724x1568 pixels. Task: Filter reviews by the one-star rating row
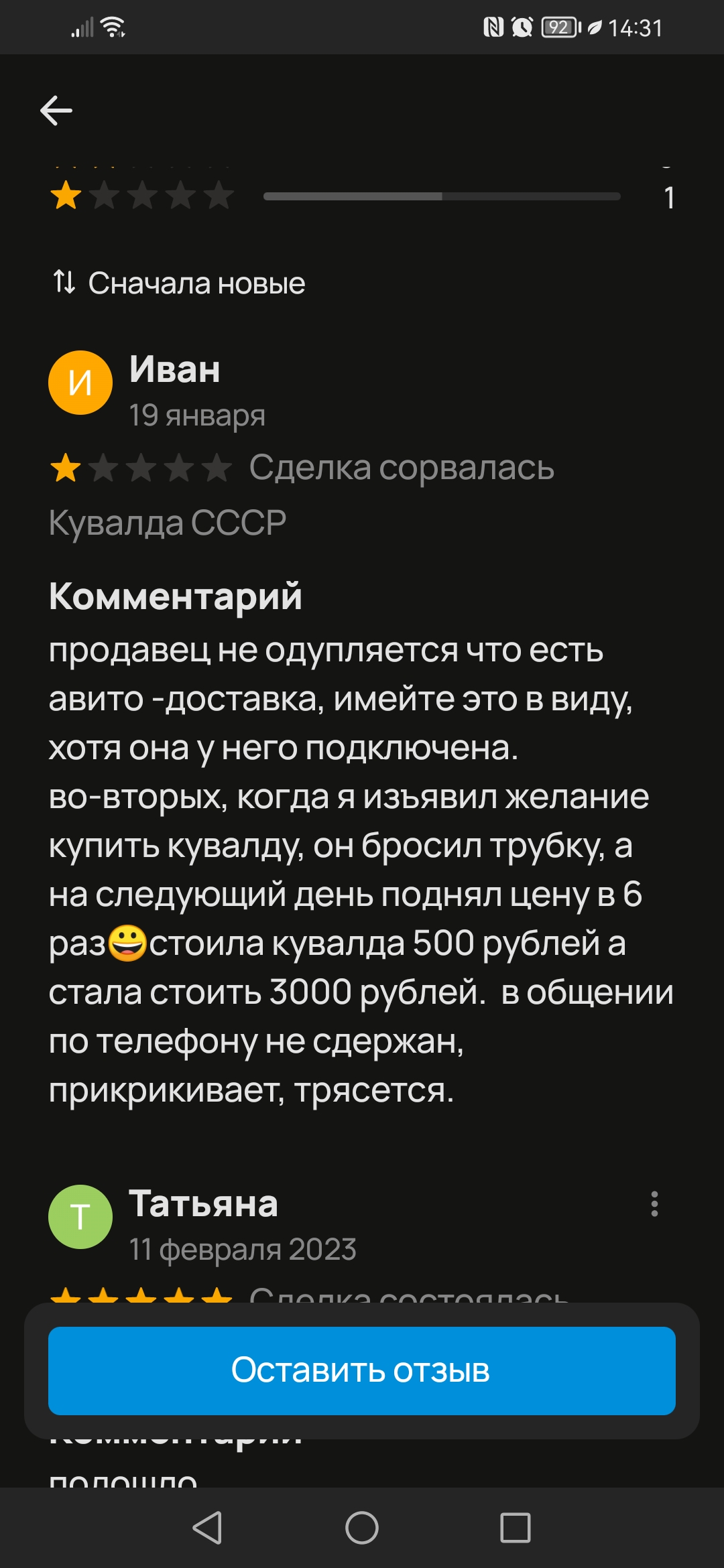point(362,196)
